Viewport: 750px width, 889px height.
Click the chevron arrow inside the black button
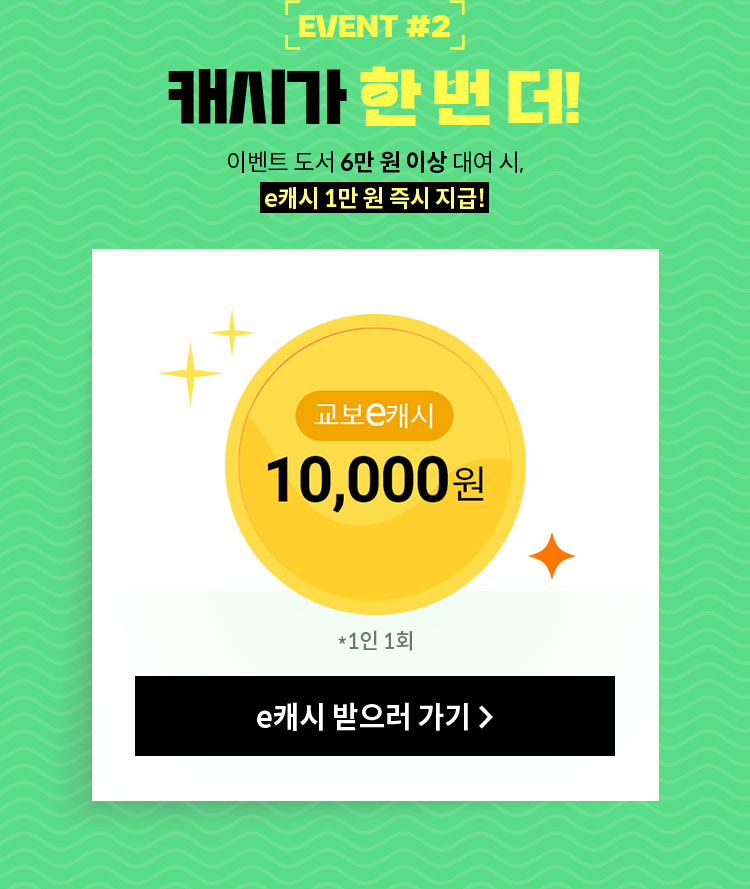pyautogui.click(x=487, y=715)
